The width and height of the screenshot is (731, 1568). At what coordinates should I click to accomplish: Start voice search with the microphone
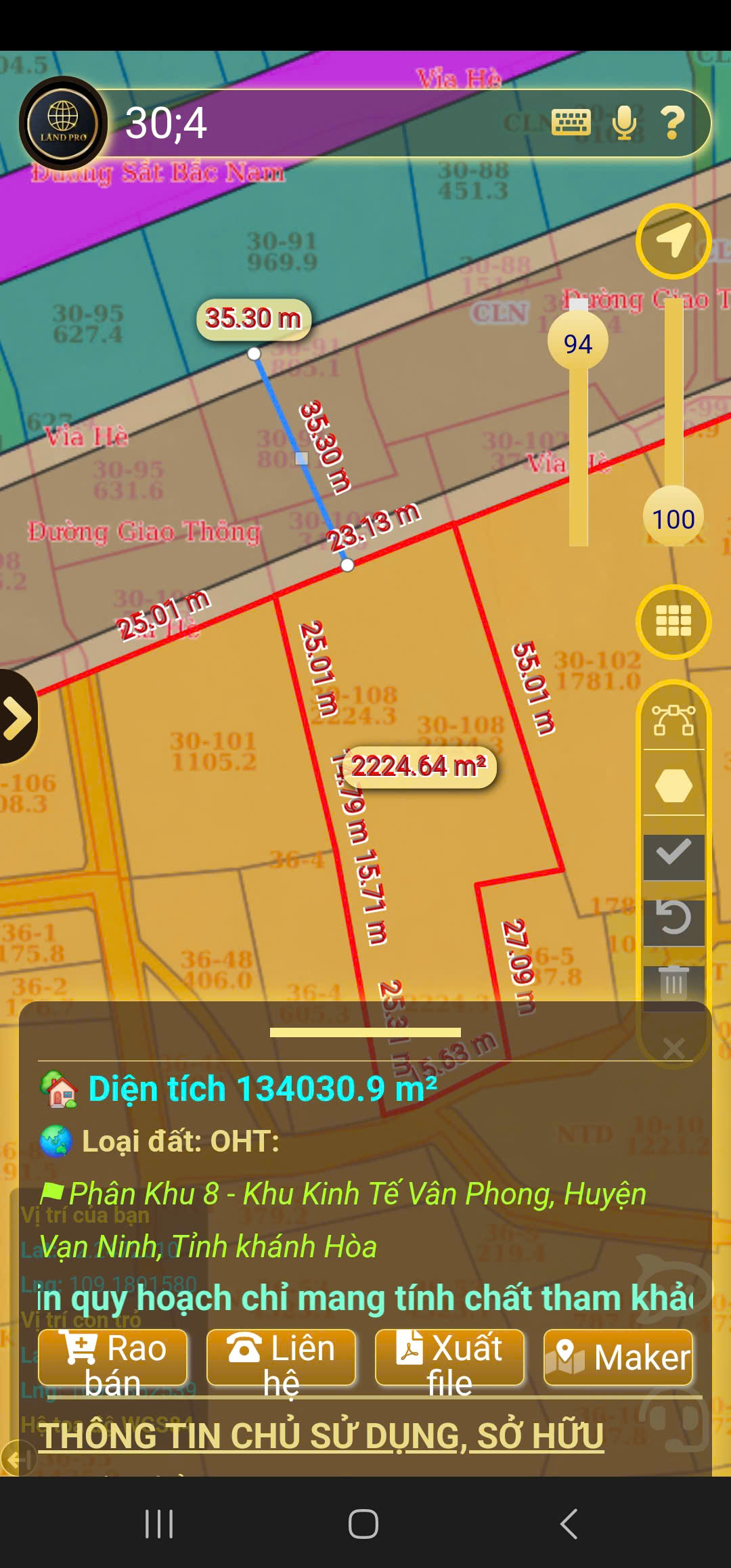point(624,123)
